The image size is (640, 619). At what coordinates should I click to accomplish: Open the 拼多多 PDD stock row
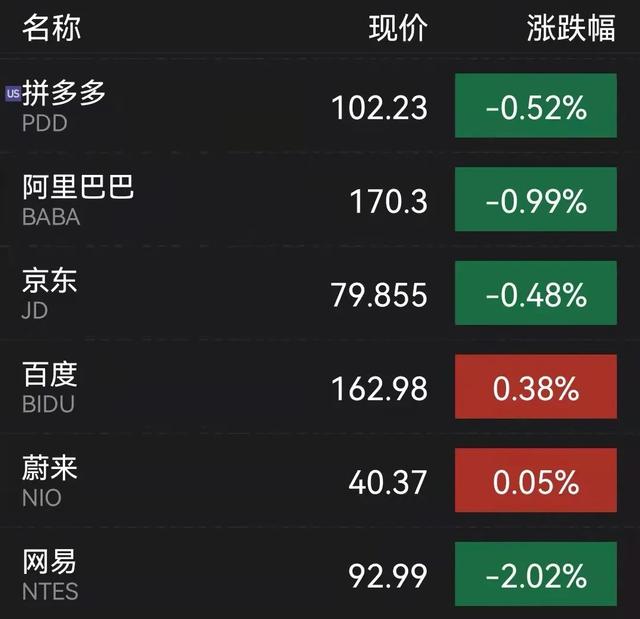(x=64, y=105)
